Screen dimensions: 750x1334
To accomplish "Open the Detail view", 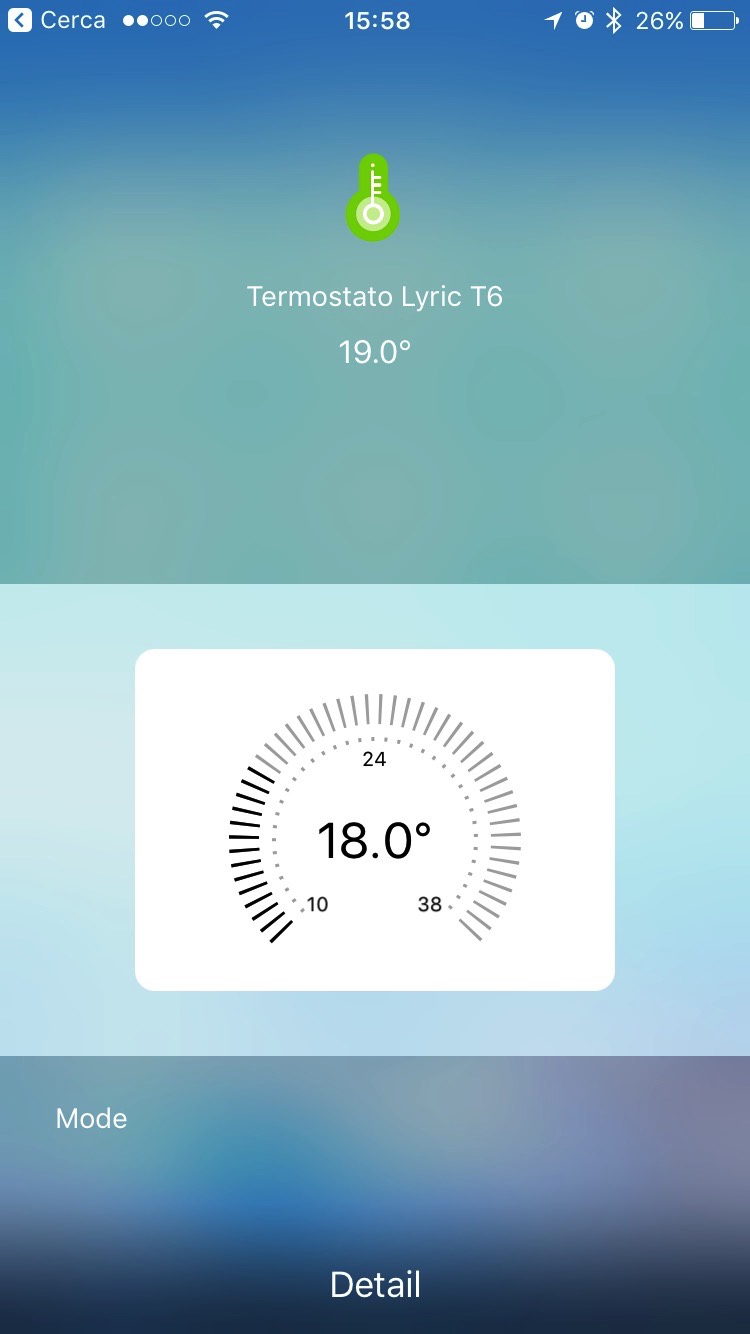I will 375,1285.
